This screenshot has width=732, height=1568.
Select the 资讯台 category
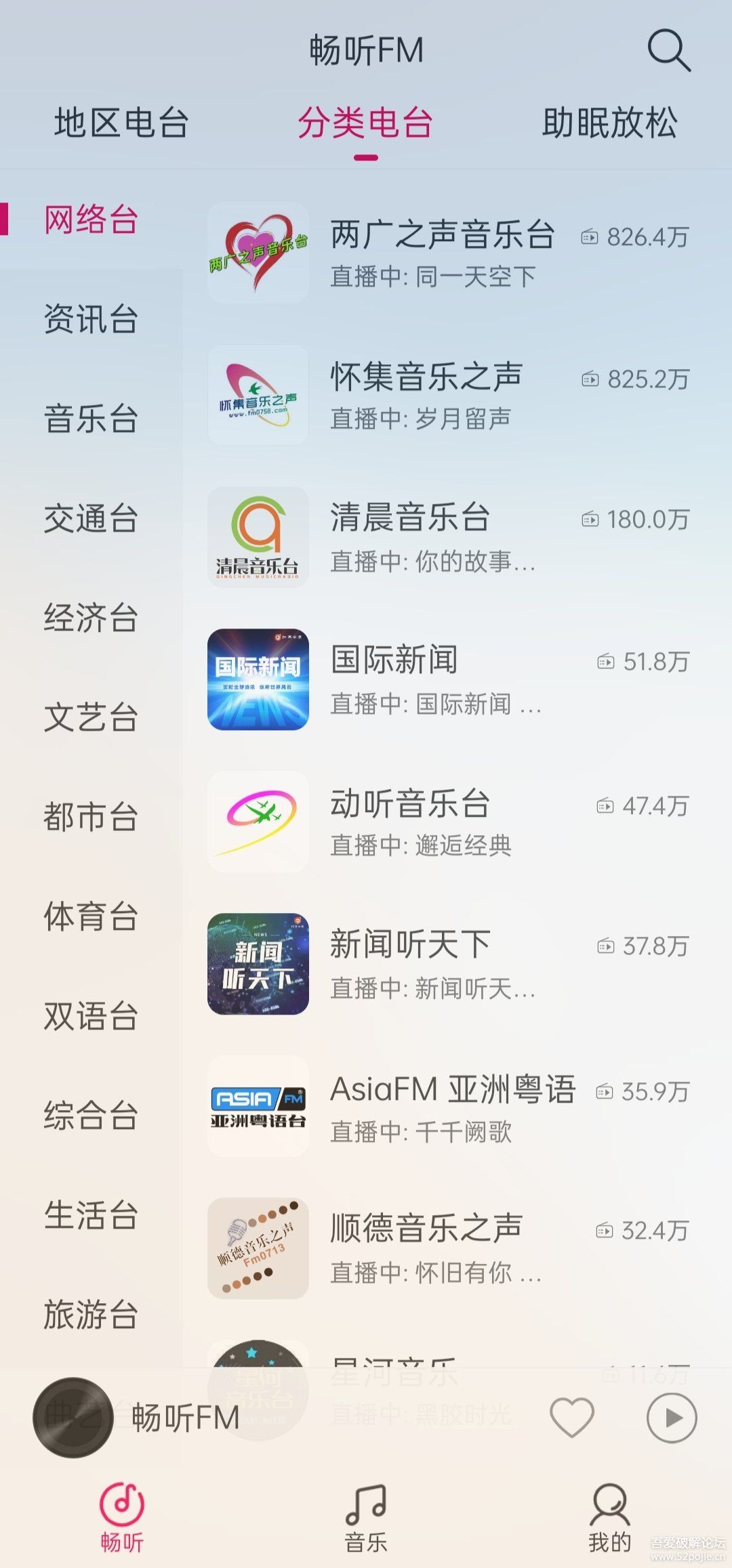pyautogui.click(x=91, y=318)
